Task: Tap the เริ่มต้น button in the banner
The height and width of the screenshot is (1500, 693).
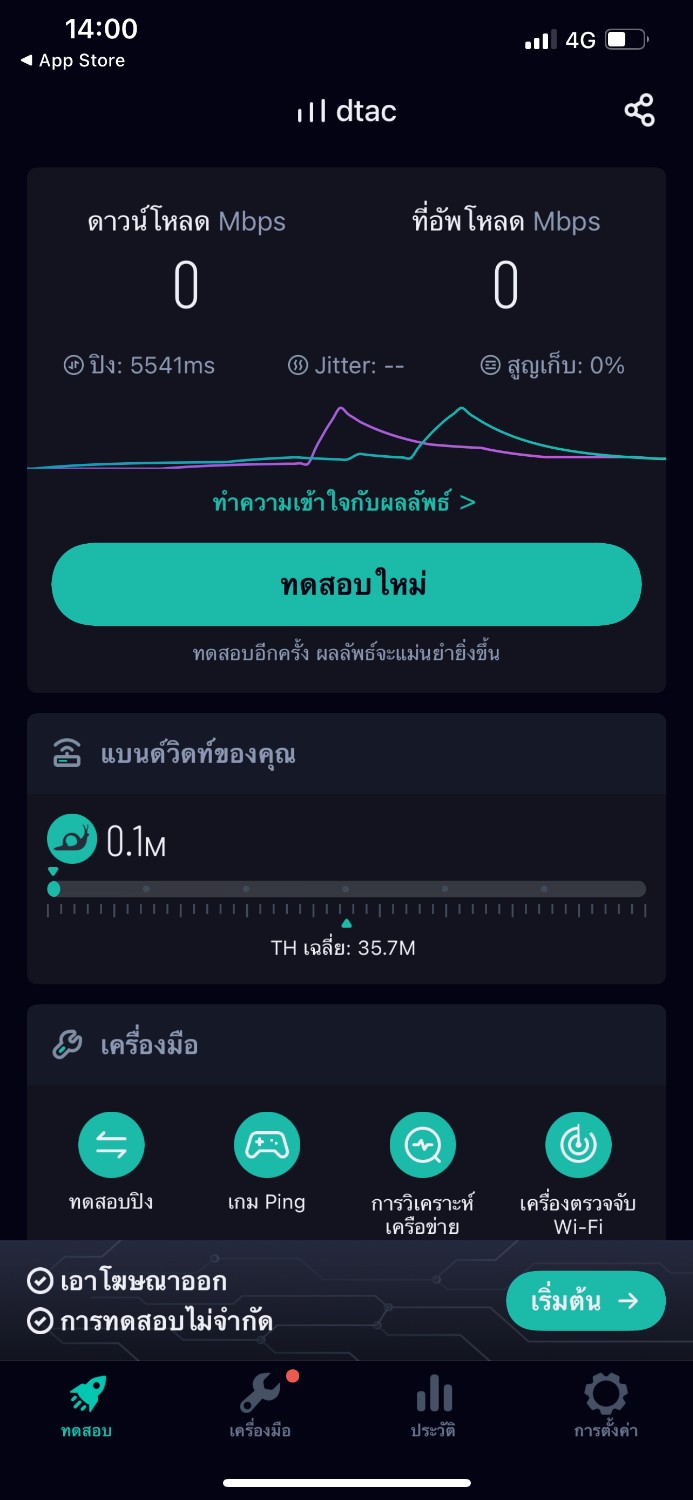Action: (x=585, y=1301)
